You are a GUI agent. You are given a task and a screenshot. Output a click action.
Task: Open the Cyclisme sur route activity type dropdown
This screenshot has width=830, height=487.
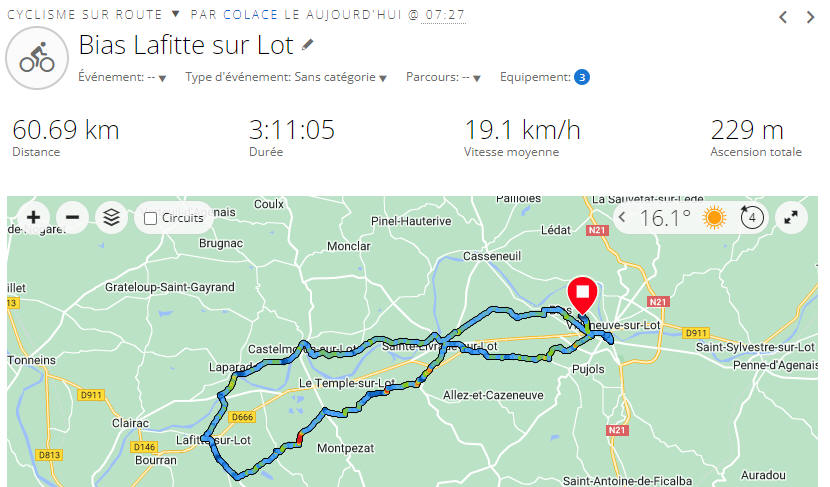[x=176, y=15]
